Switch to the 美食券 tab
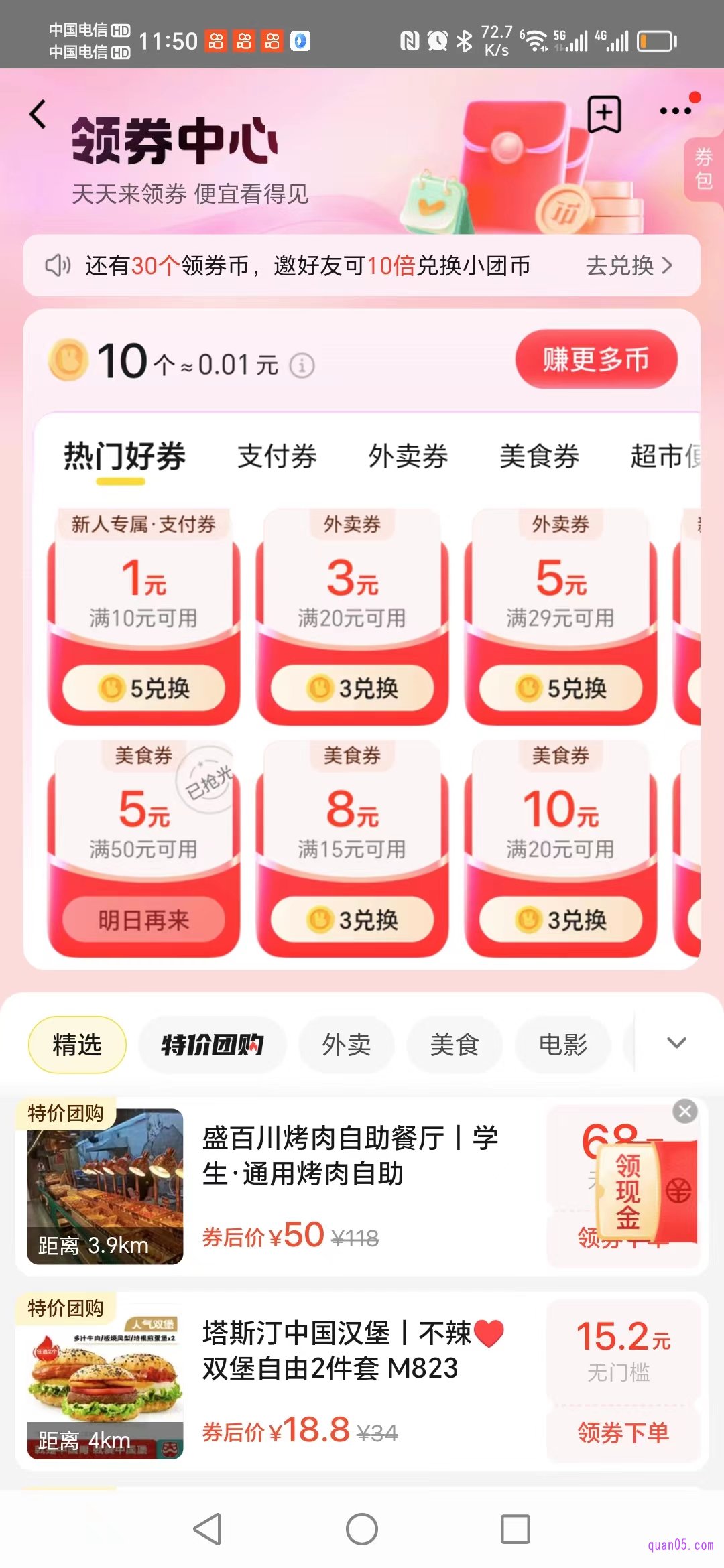 [539, 457]
